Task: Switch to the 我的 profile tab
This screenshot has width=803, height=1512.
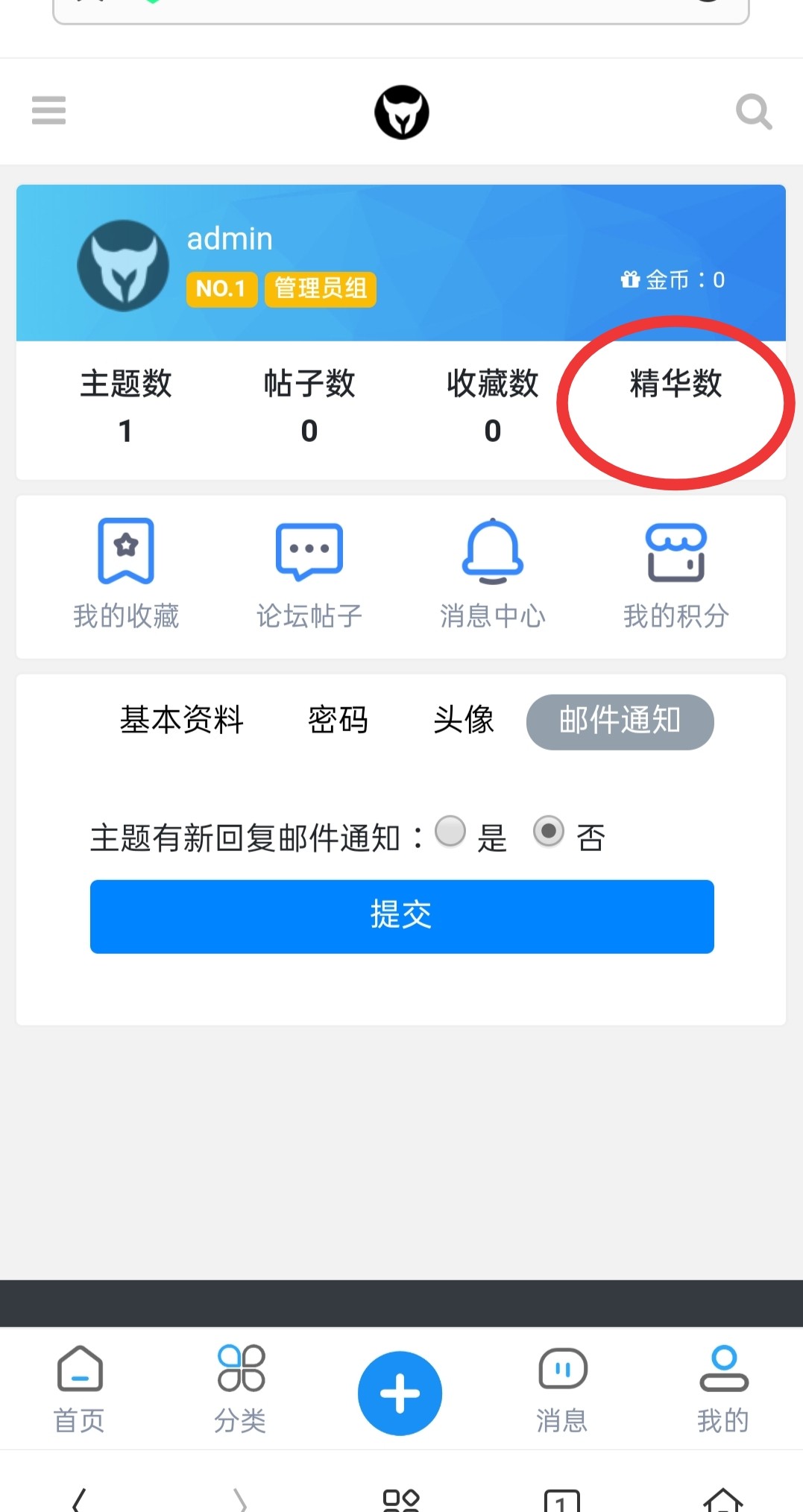Action: pos(722,1389)
